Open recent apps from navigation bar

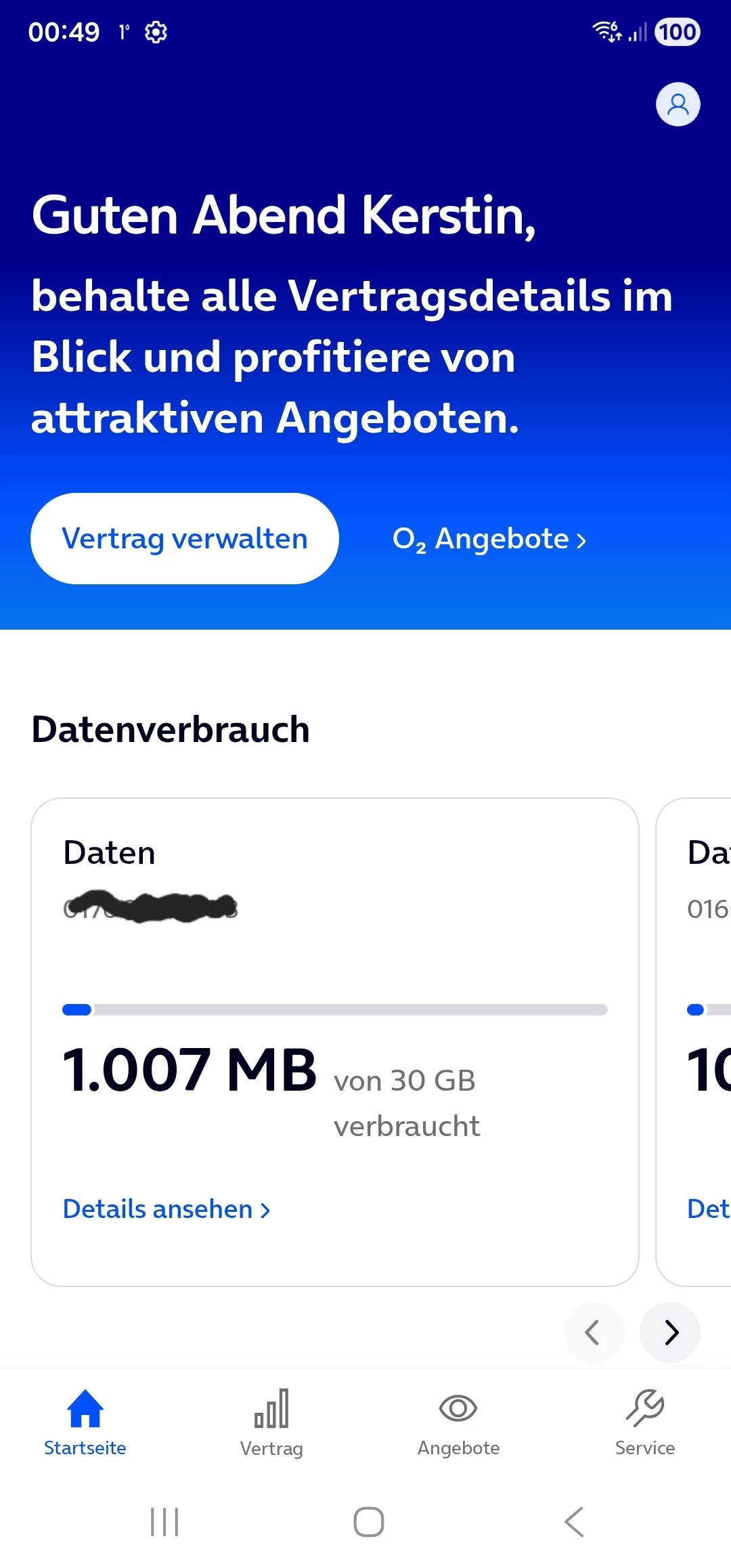tap(164, 1522)
